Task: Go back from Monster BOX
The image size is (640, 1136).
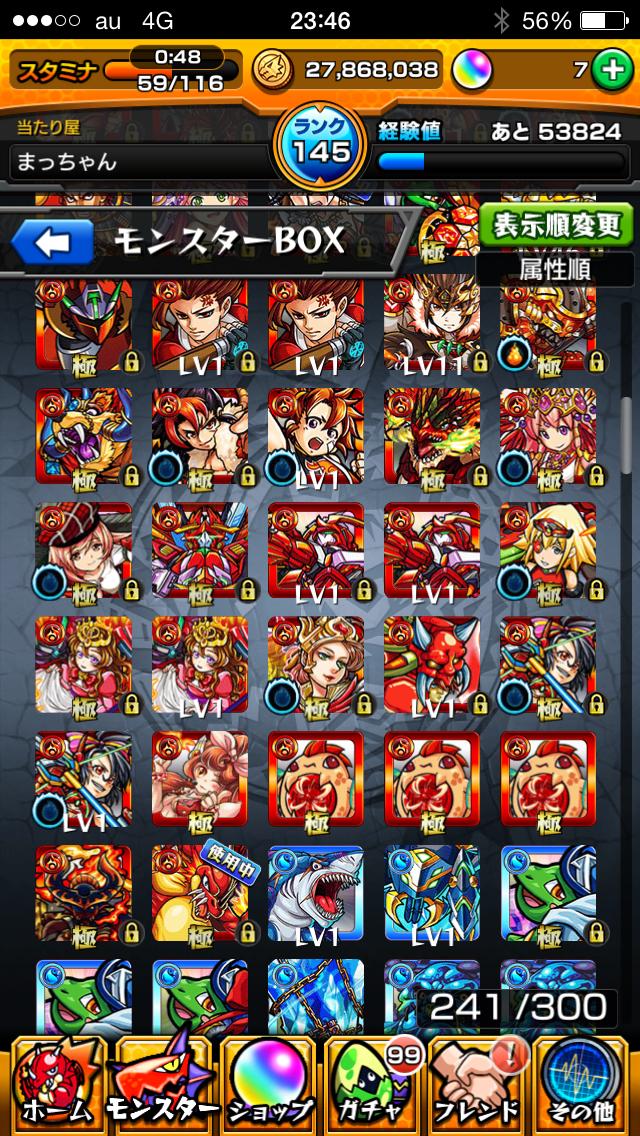Action: [52, 242]
